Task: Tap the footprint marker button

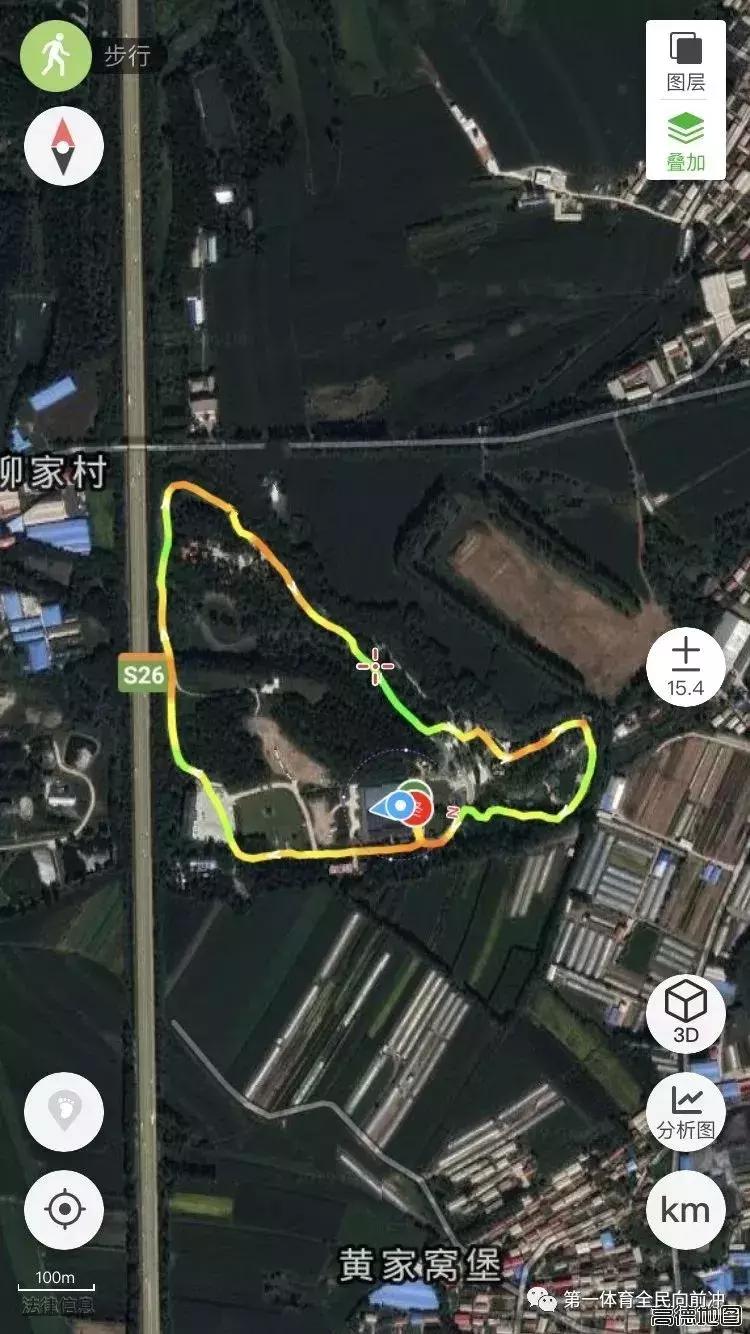Action: (x=64, y=1111)
